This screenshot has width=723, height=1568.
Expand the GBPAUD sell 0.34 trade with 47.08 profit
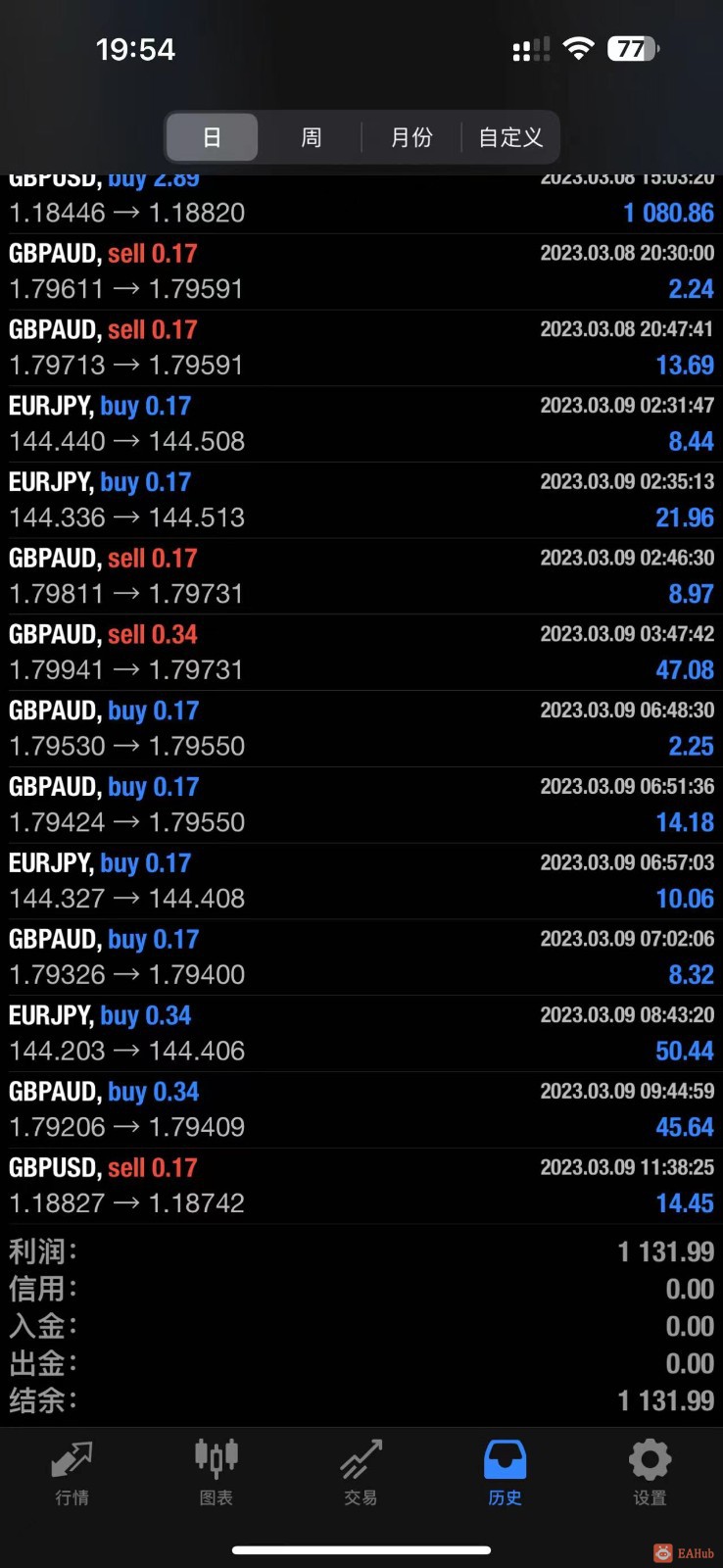(361, 652)
